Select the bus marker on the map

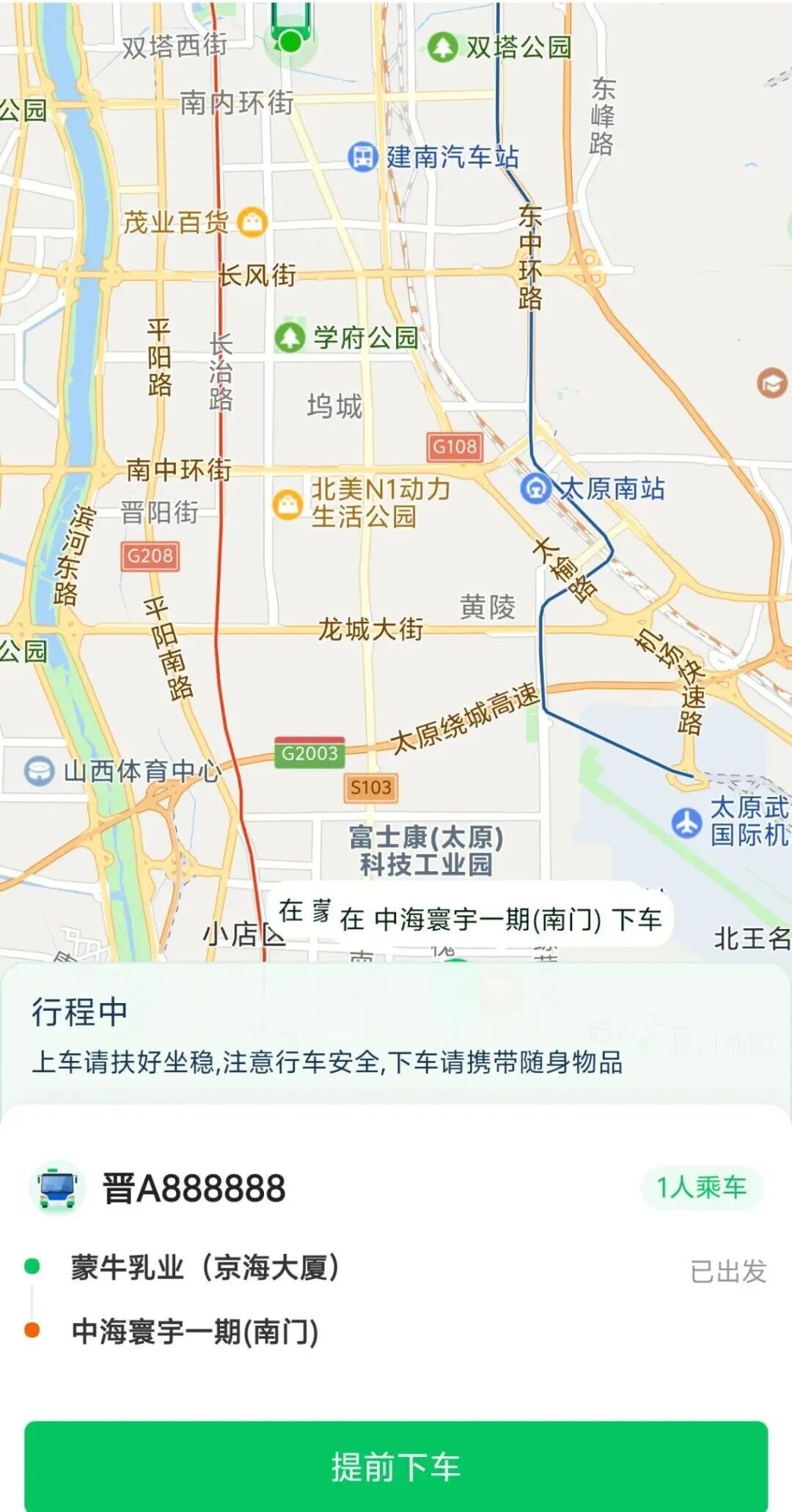(x=291, y=26)
